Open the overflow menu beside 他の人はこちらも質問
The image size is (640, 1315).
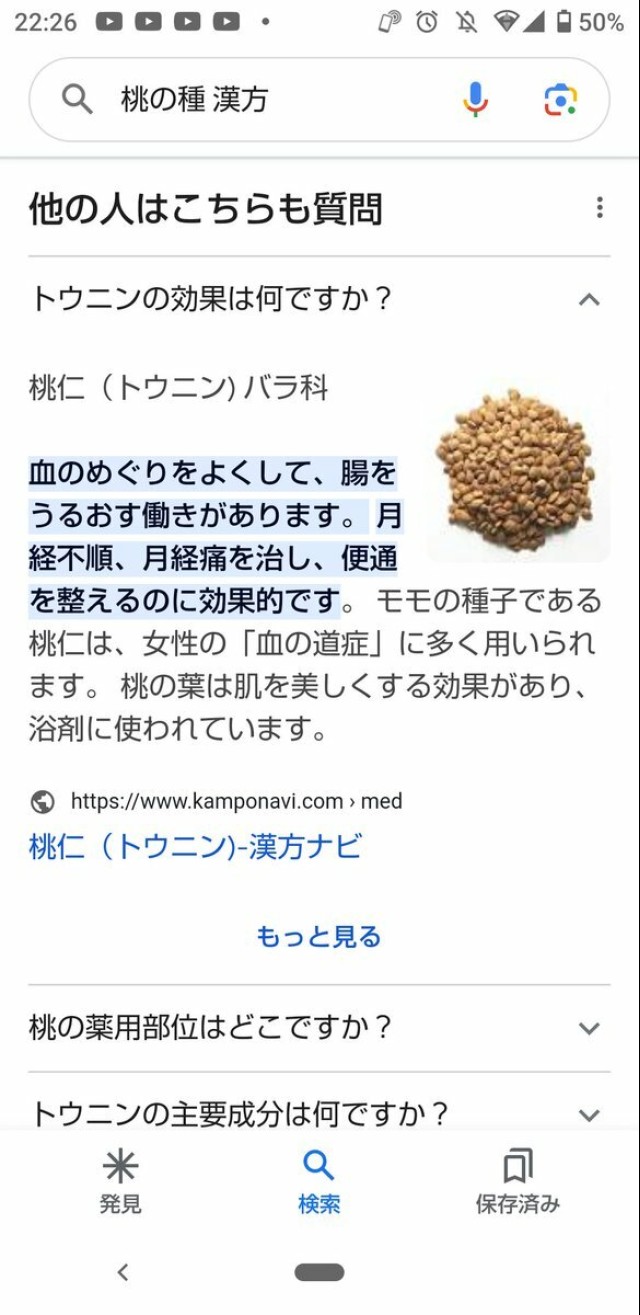599,208
